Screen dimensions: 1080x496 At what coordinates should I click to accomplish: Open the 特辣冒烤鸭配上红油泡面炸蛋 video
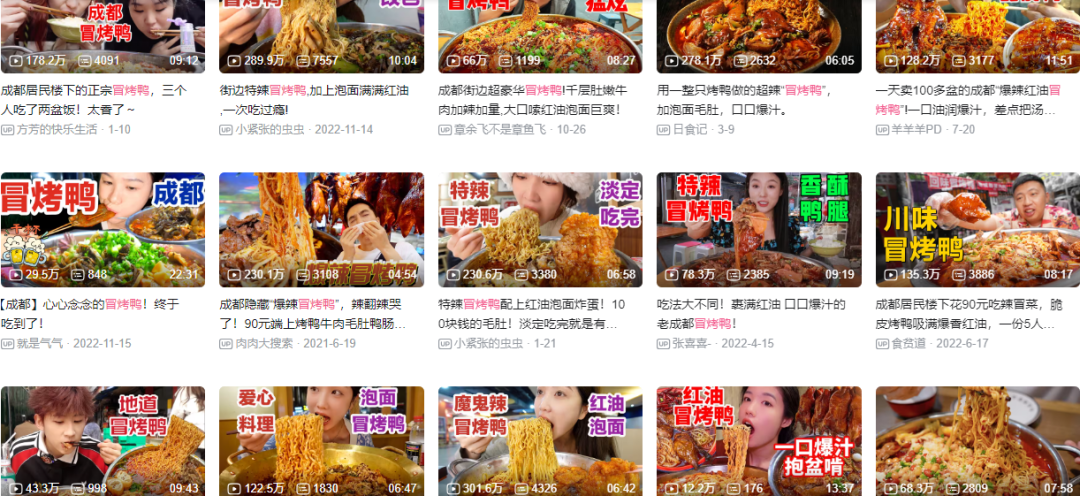[x=532, y=313]
